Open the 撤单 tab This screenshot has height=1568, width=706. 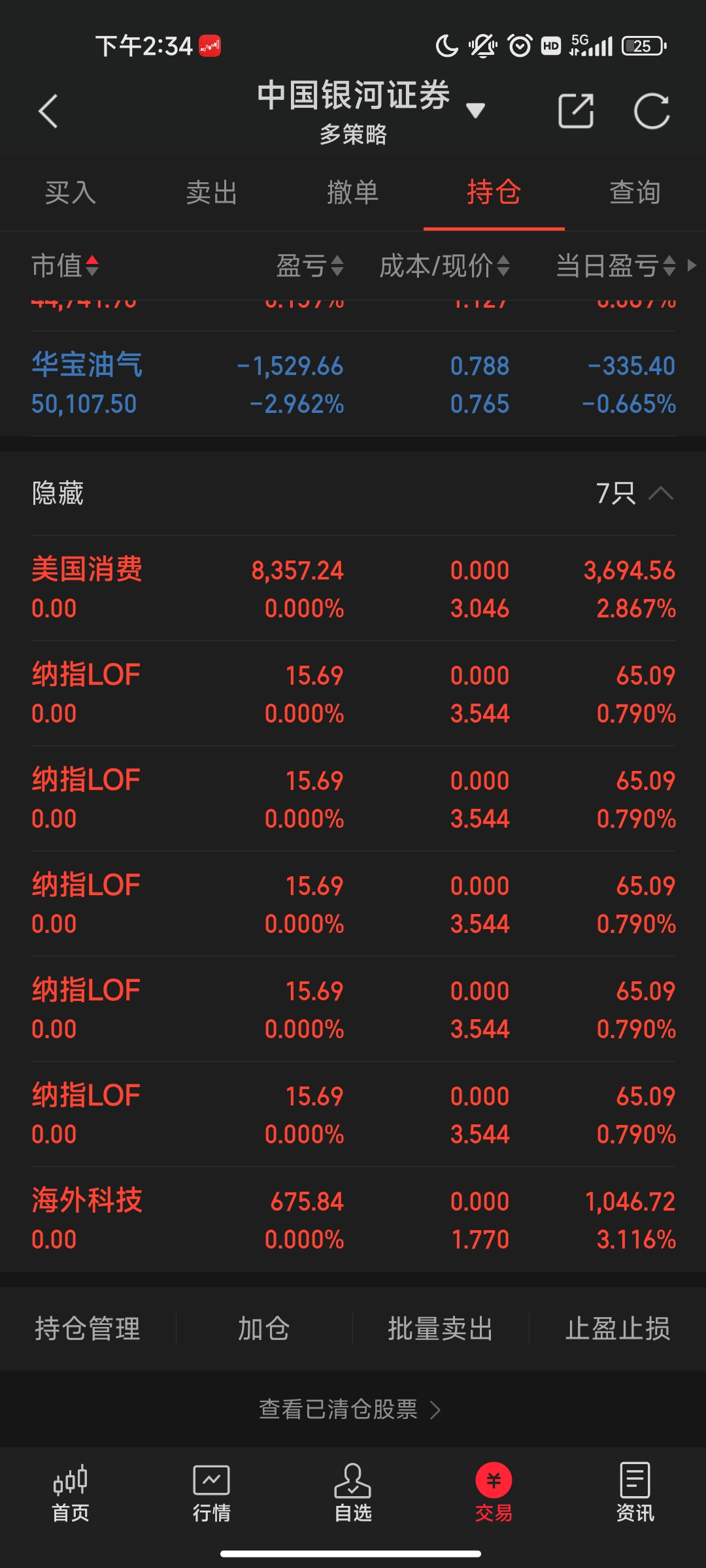(x=353, y=193)
